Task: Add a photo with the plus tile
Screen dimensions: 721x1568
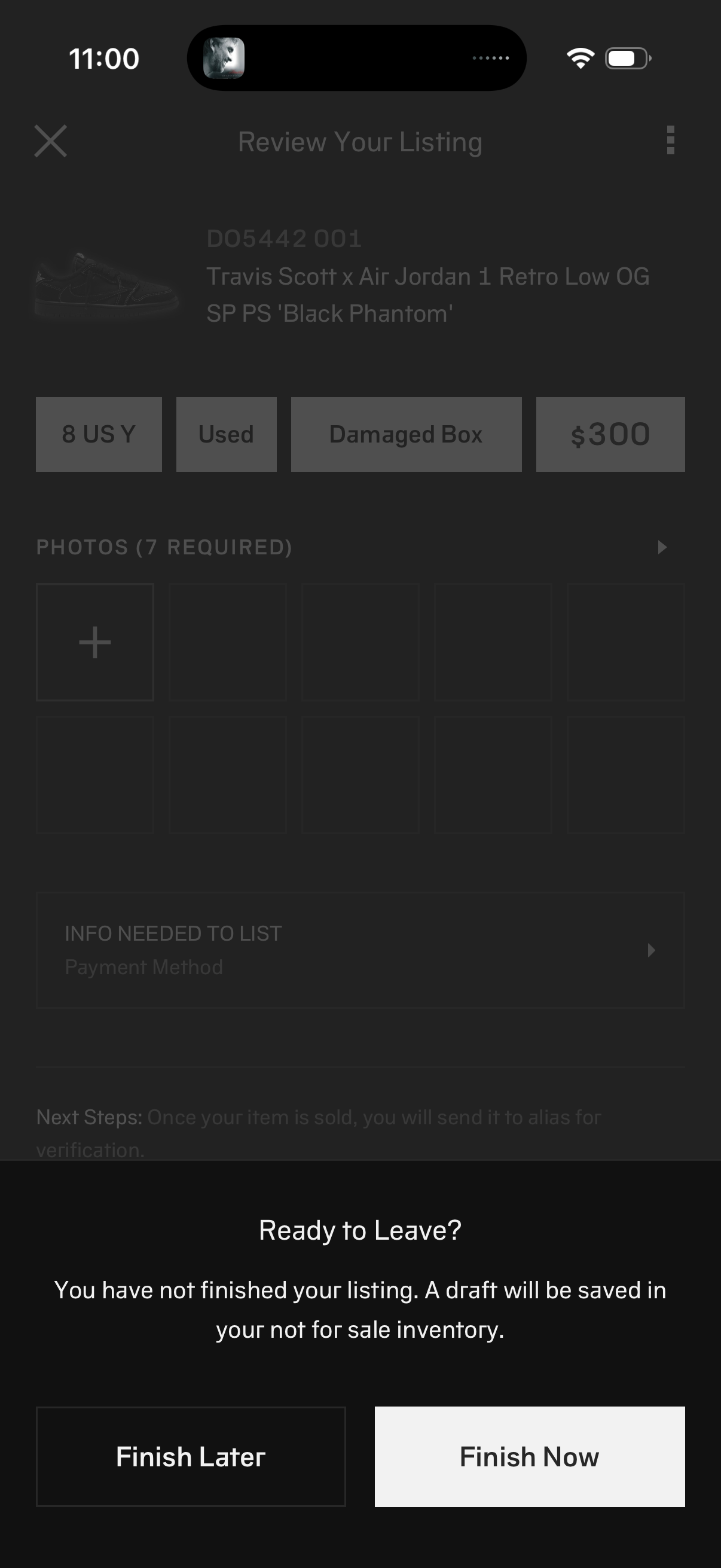Action: (95, 642)
